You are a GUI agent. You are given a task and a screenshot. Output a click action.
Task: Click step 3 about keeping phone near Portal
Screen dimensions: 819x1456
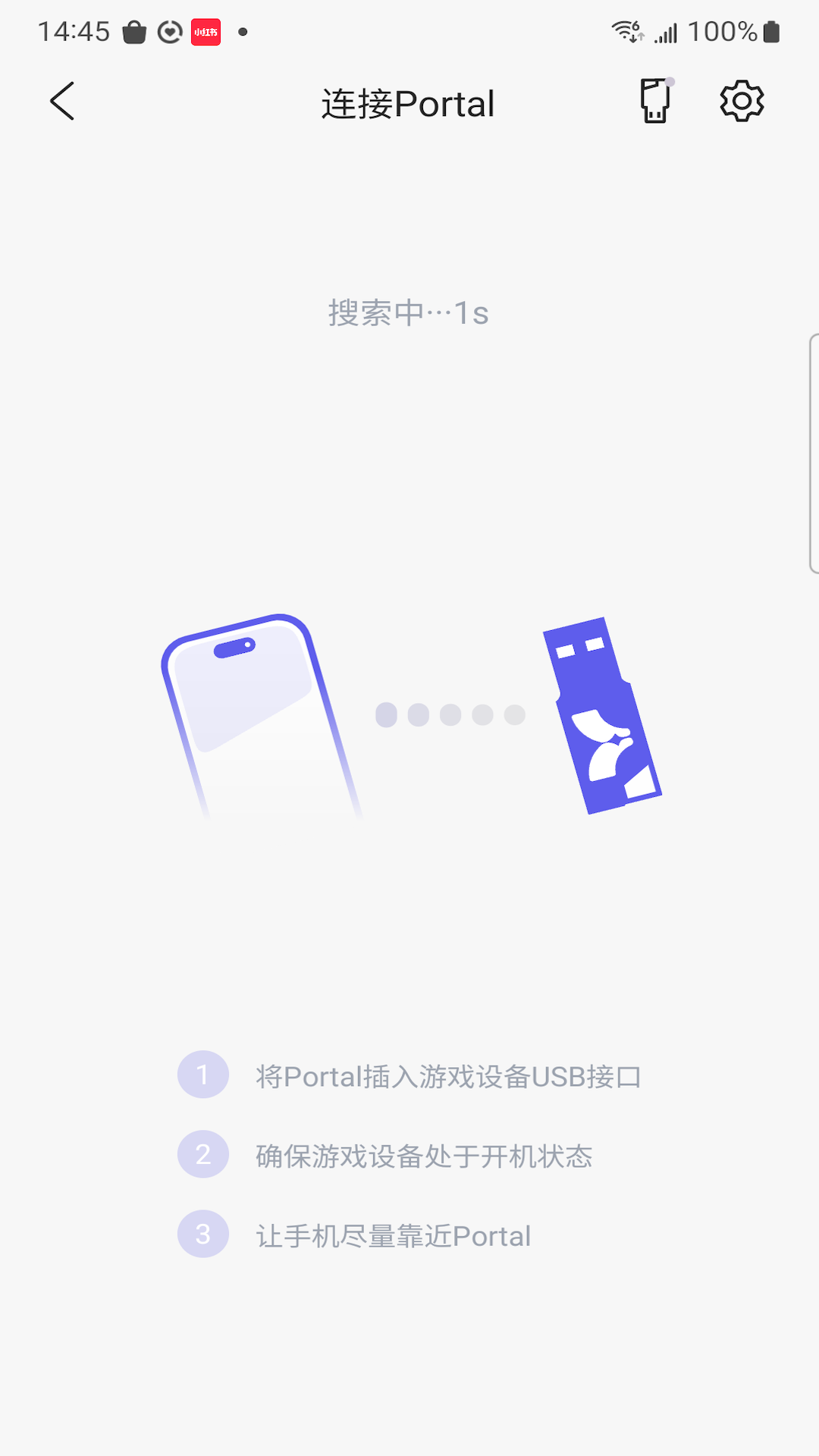click(x=393, y=1234)
